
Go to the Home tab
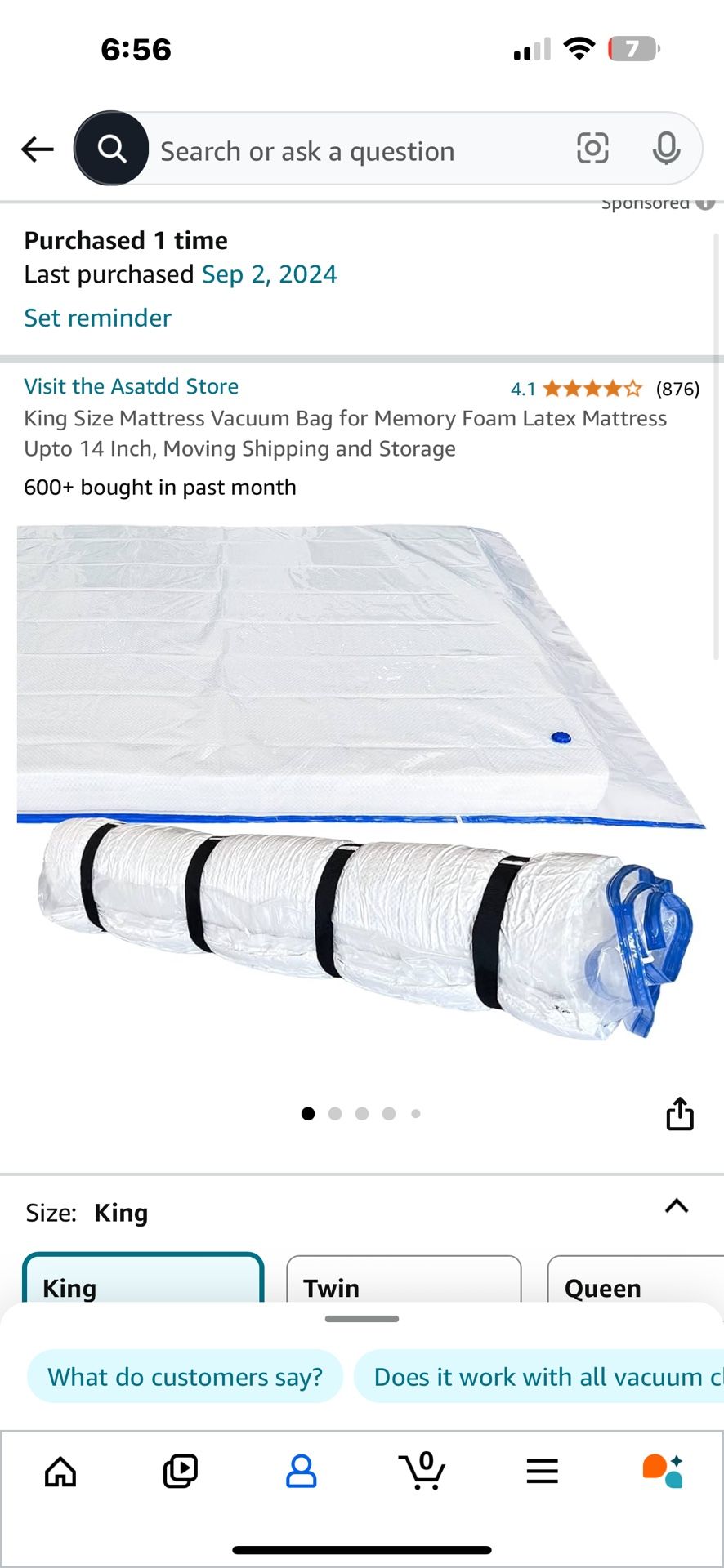[x=60, y=1472]
